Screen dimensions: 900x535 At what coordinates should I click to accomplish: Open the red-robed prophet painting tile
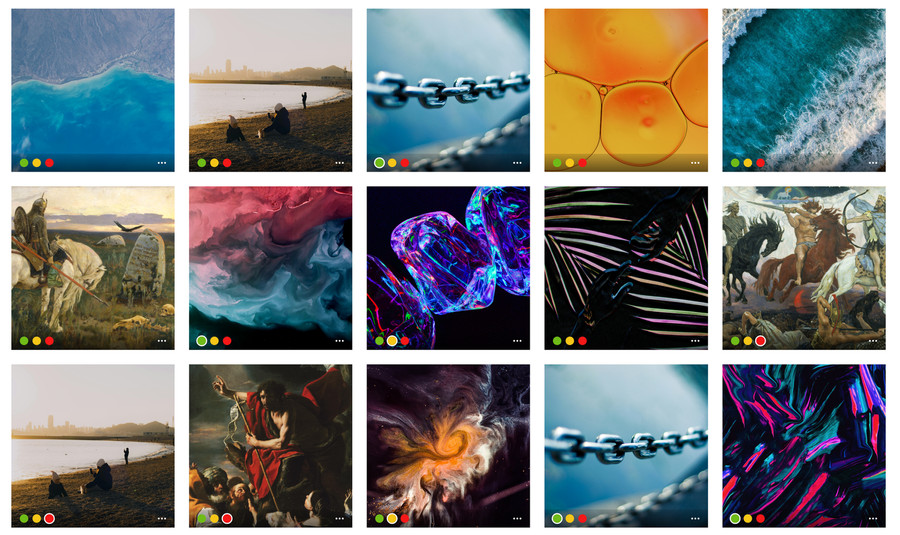click(270, 436)
